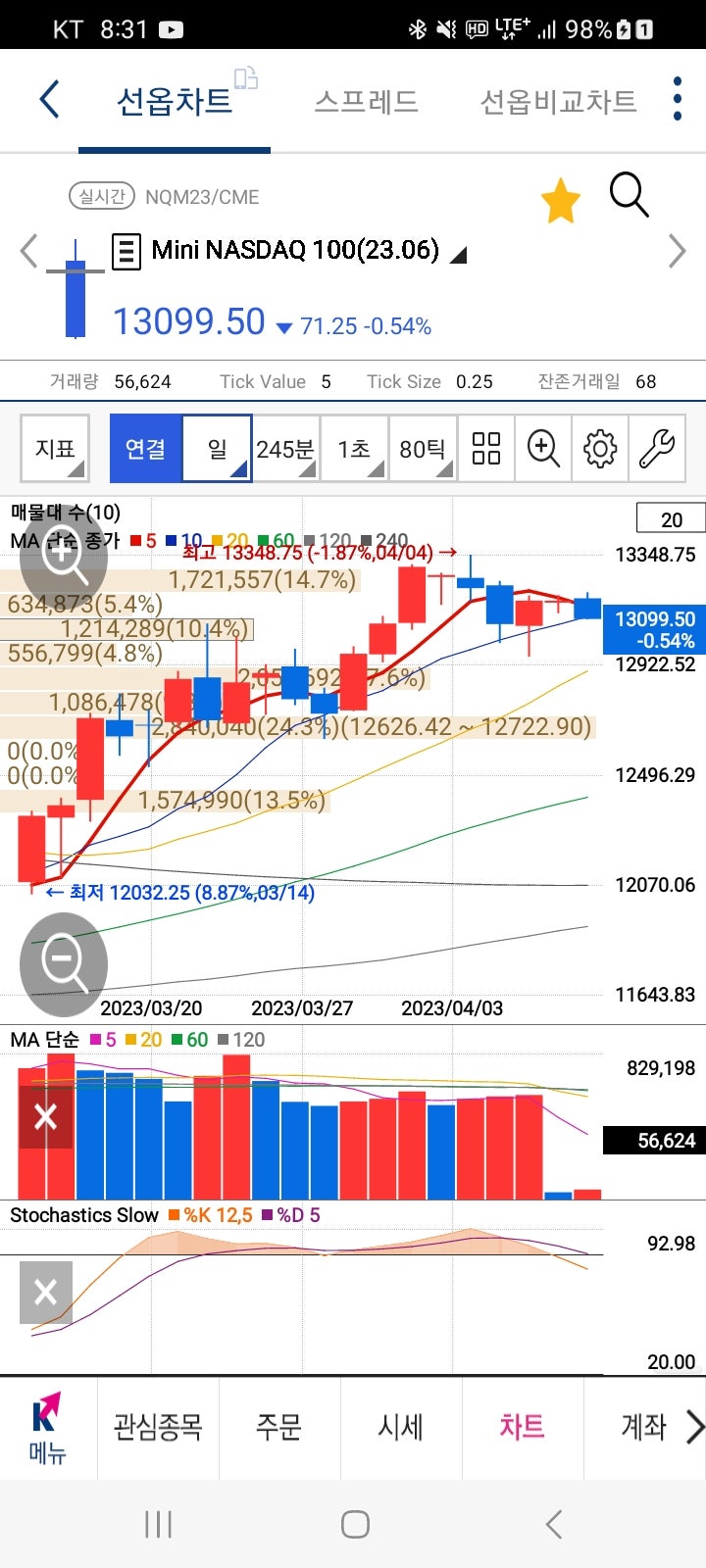Go to the next instrument with right chevron

677,251
